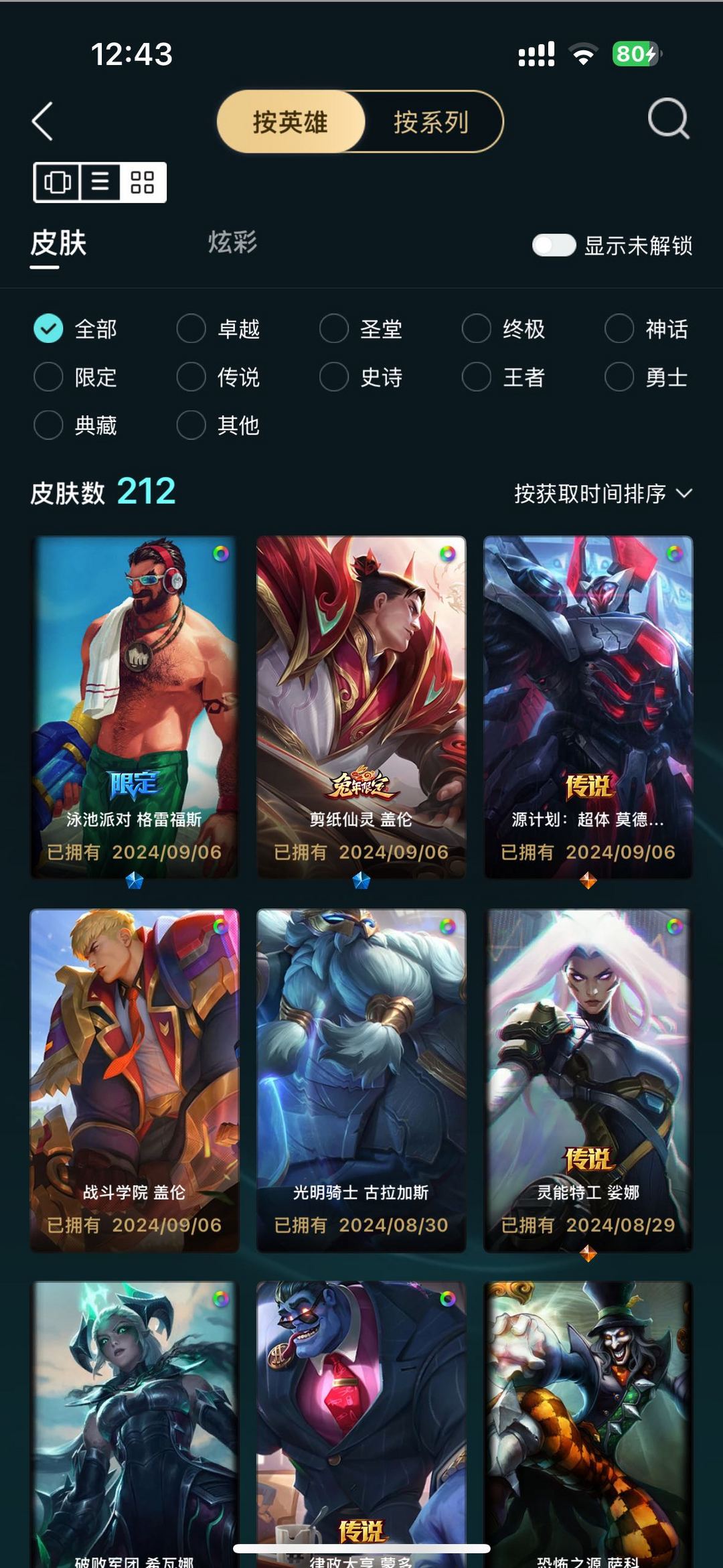
Task: View 光明骑士 古拉加斯 skin card
Action: click(x=361, y=1080)
